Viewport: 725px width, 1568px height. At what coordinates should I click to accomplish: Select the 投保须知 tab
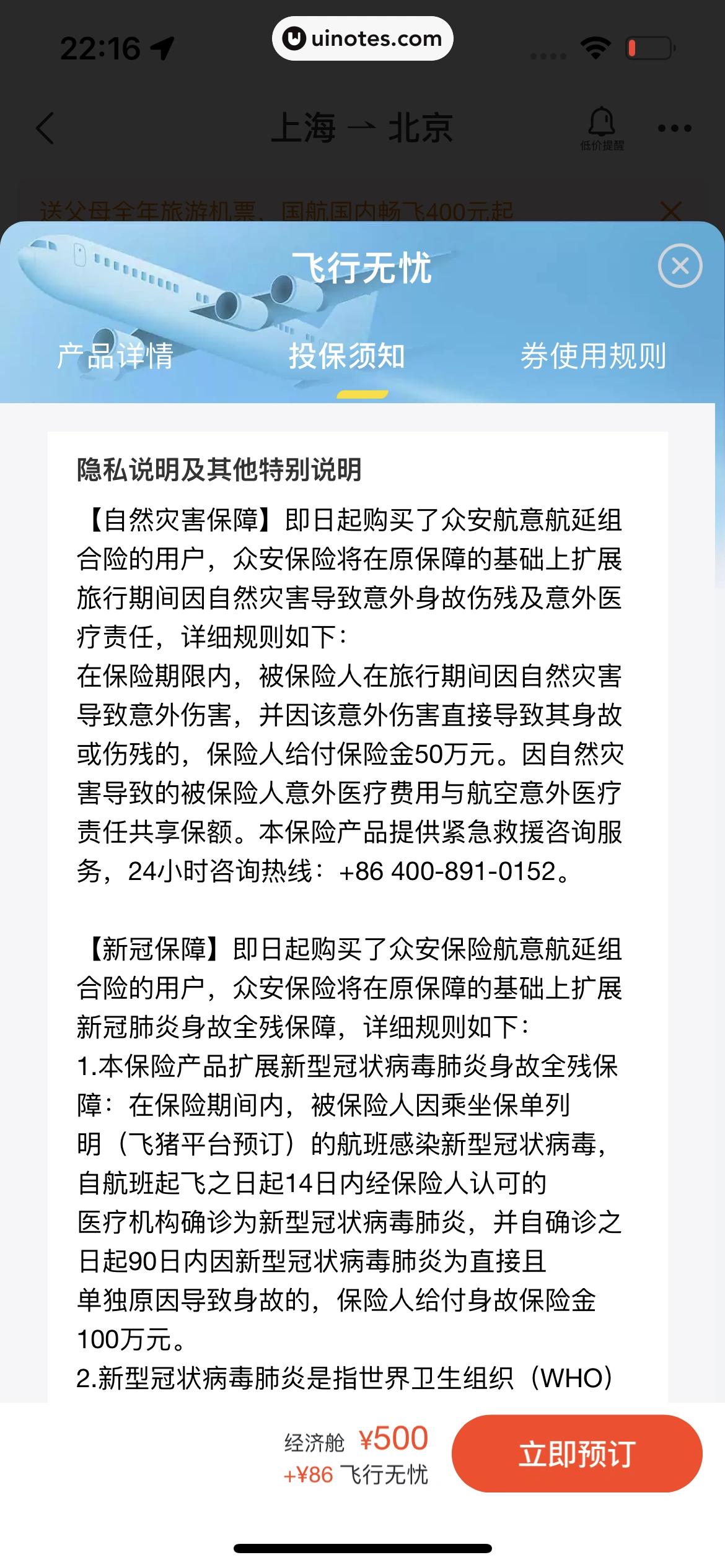pos(347,355)
